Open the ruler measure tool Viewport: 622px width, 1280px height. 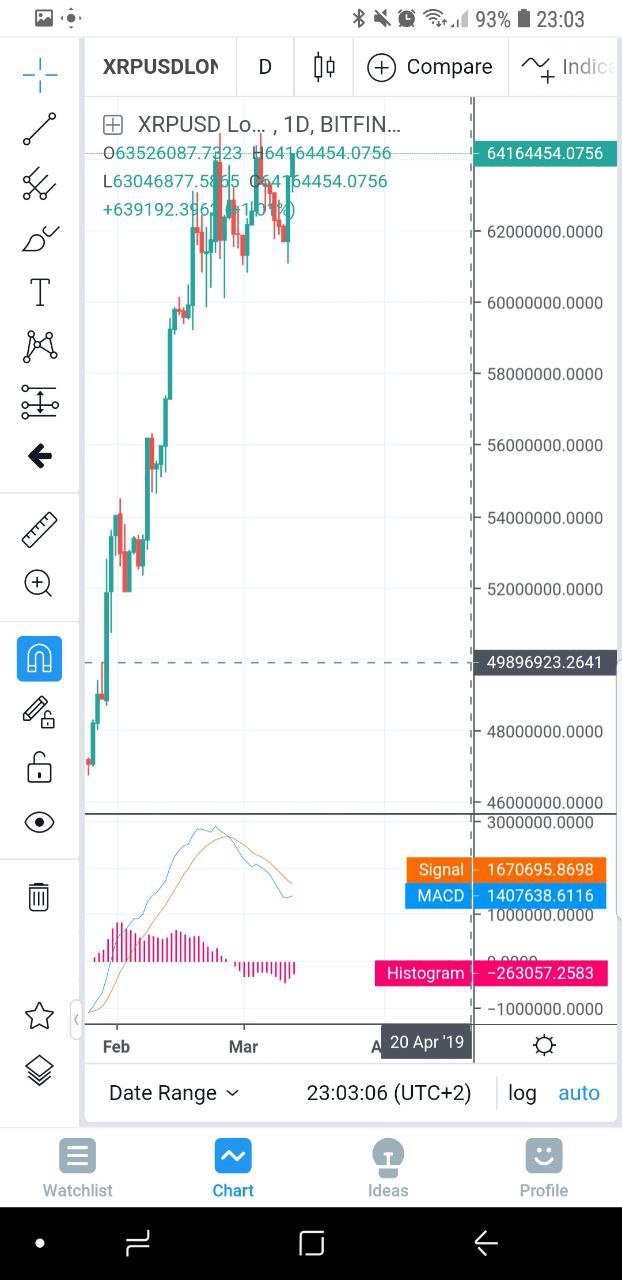click(x=40, y=529)
